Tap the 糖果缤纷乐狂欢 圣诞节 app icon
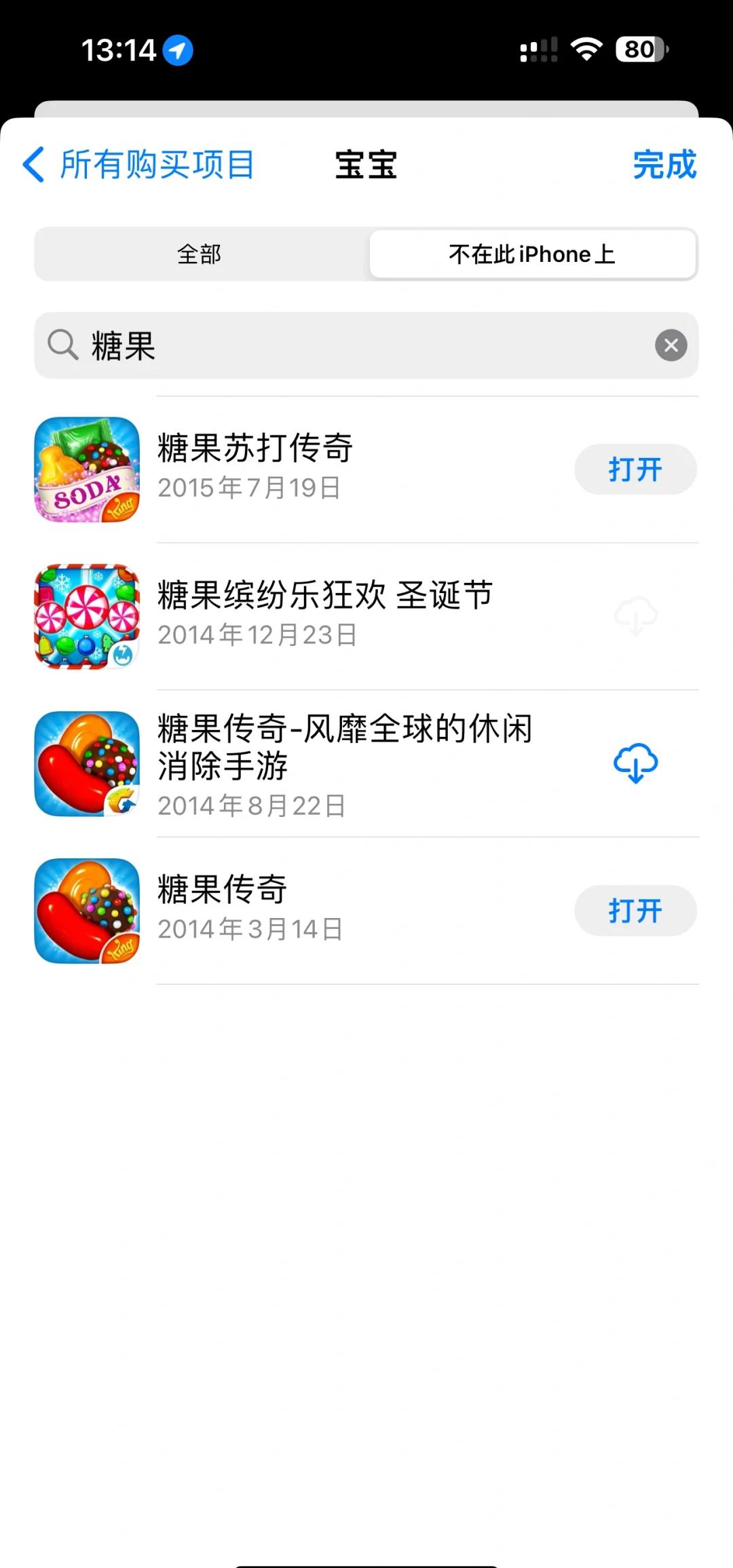This screenshot has height=1568, width=733. click(x=86, y=616)
